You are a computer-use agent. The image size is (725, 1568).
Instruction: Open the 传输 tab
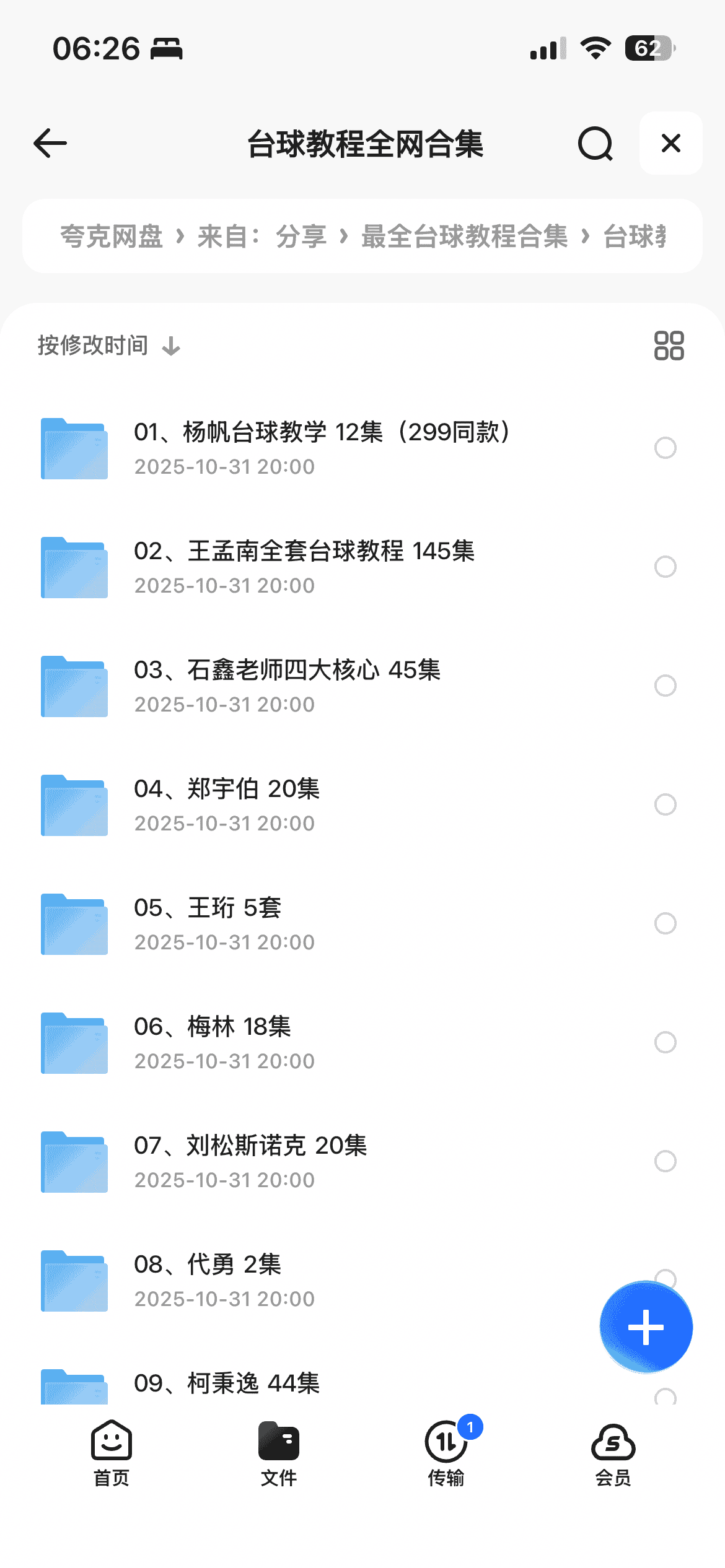446,1452
